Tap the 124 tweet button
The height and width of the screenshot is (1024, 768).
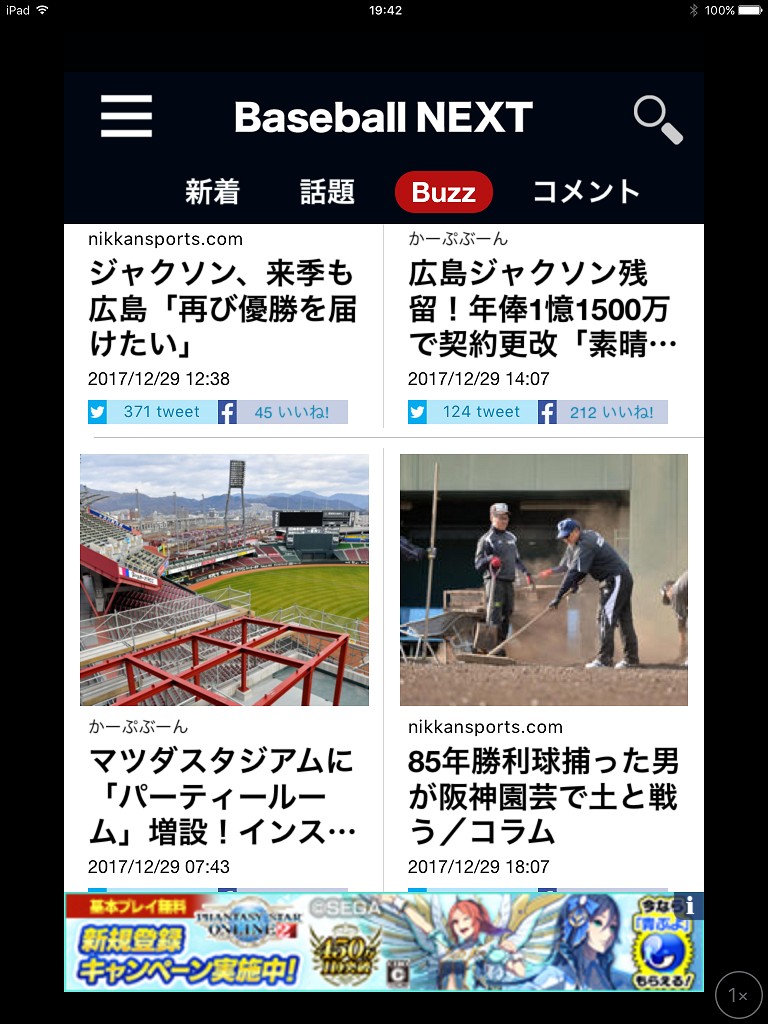click(x=472, y=412)
